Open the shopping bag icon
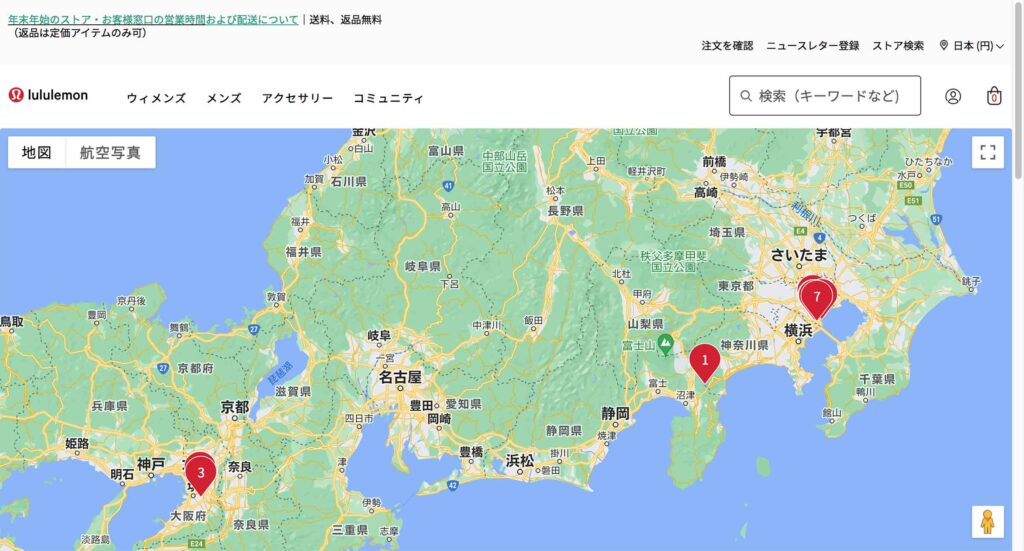 click(x=993, y=96)
